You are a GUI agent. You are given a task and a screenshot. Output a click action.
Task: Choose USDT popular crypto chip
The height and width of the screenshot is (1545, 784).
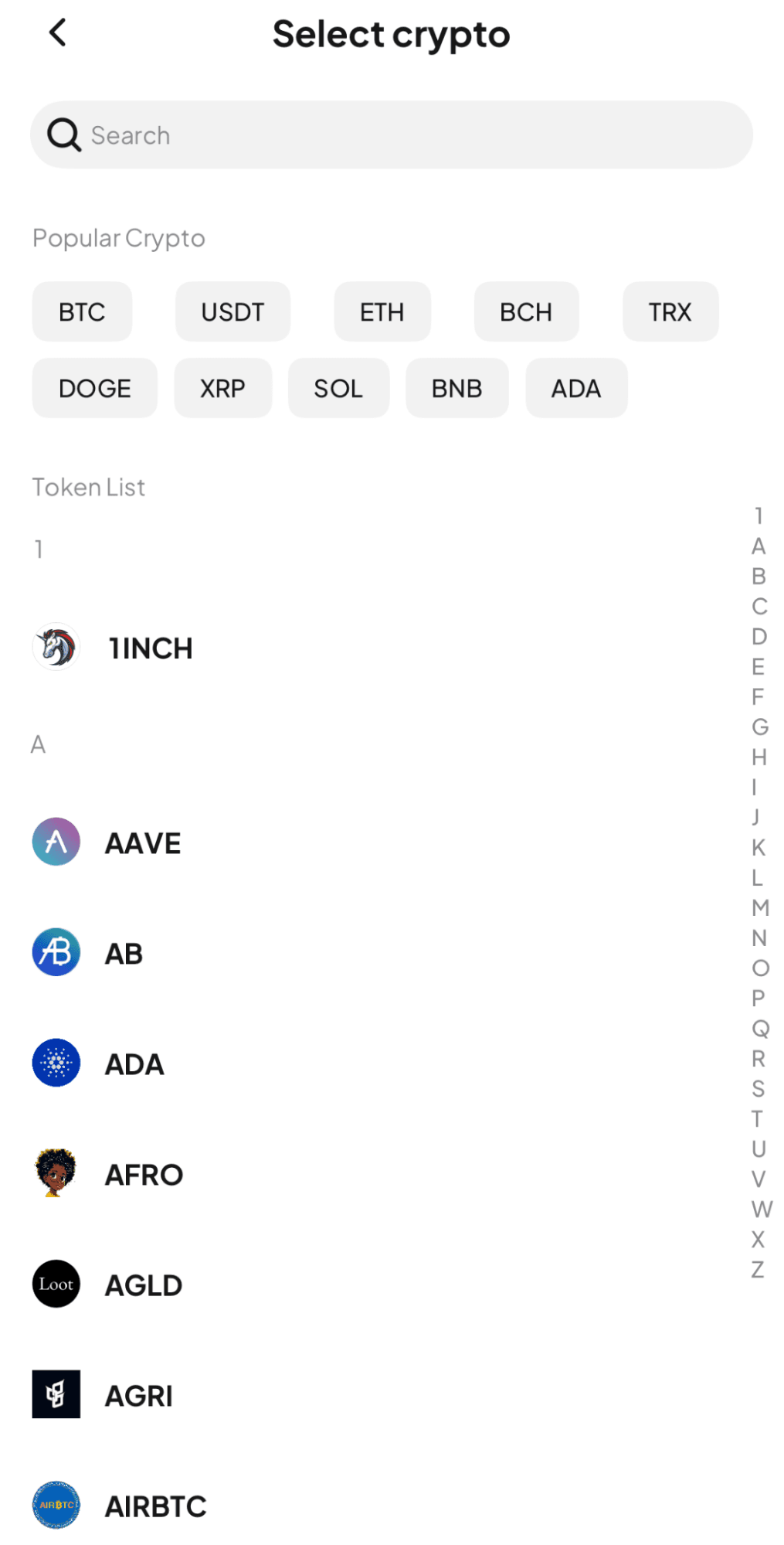pyautogui.click(x=232, y=311)
